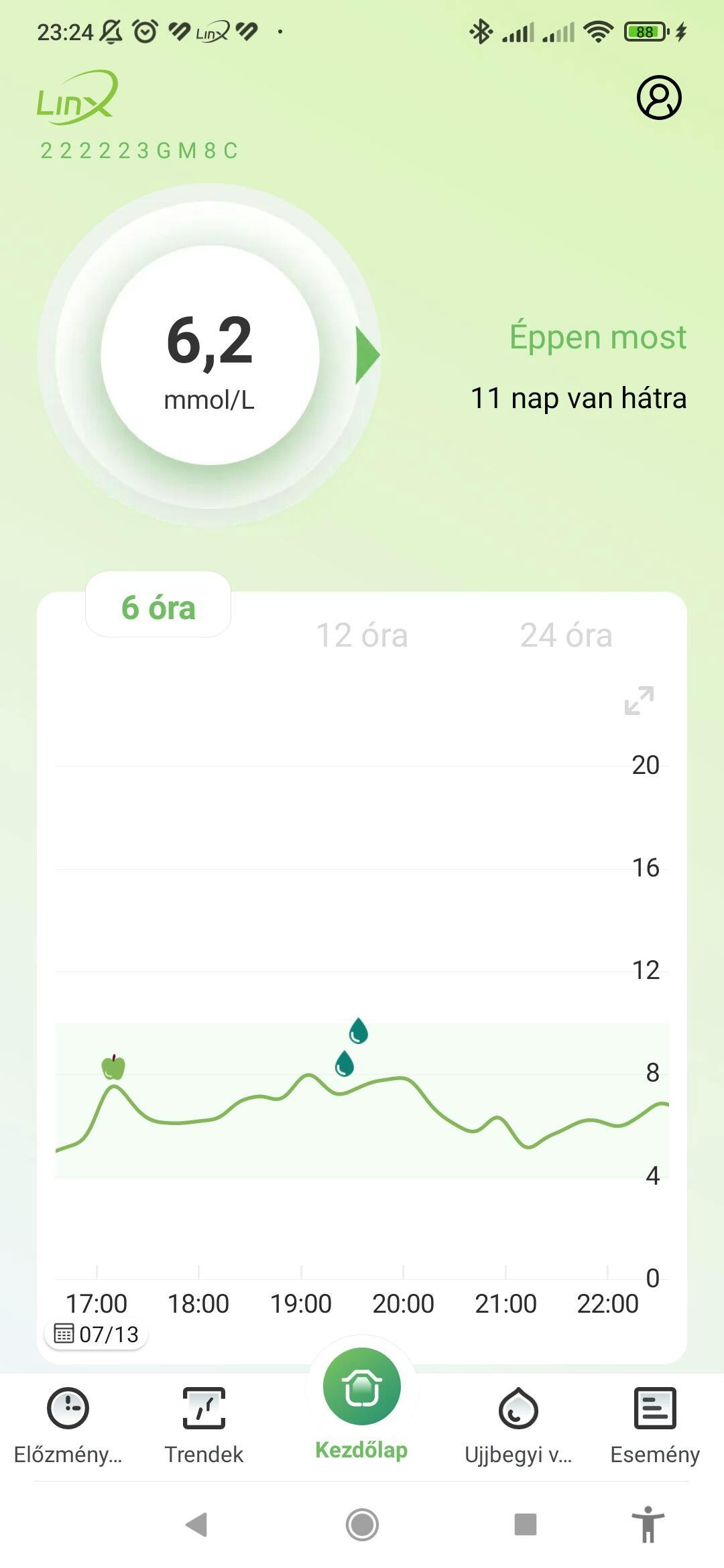
Task: Switch to the Esemény tab
Action: (x=655, y=1425)
